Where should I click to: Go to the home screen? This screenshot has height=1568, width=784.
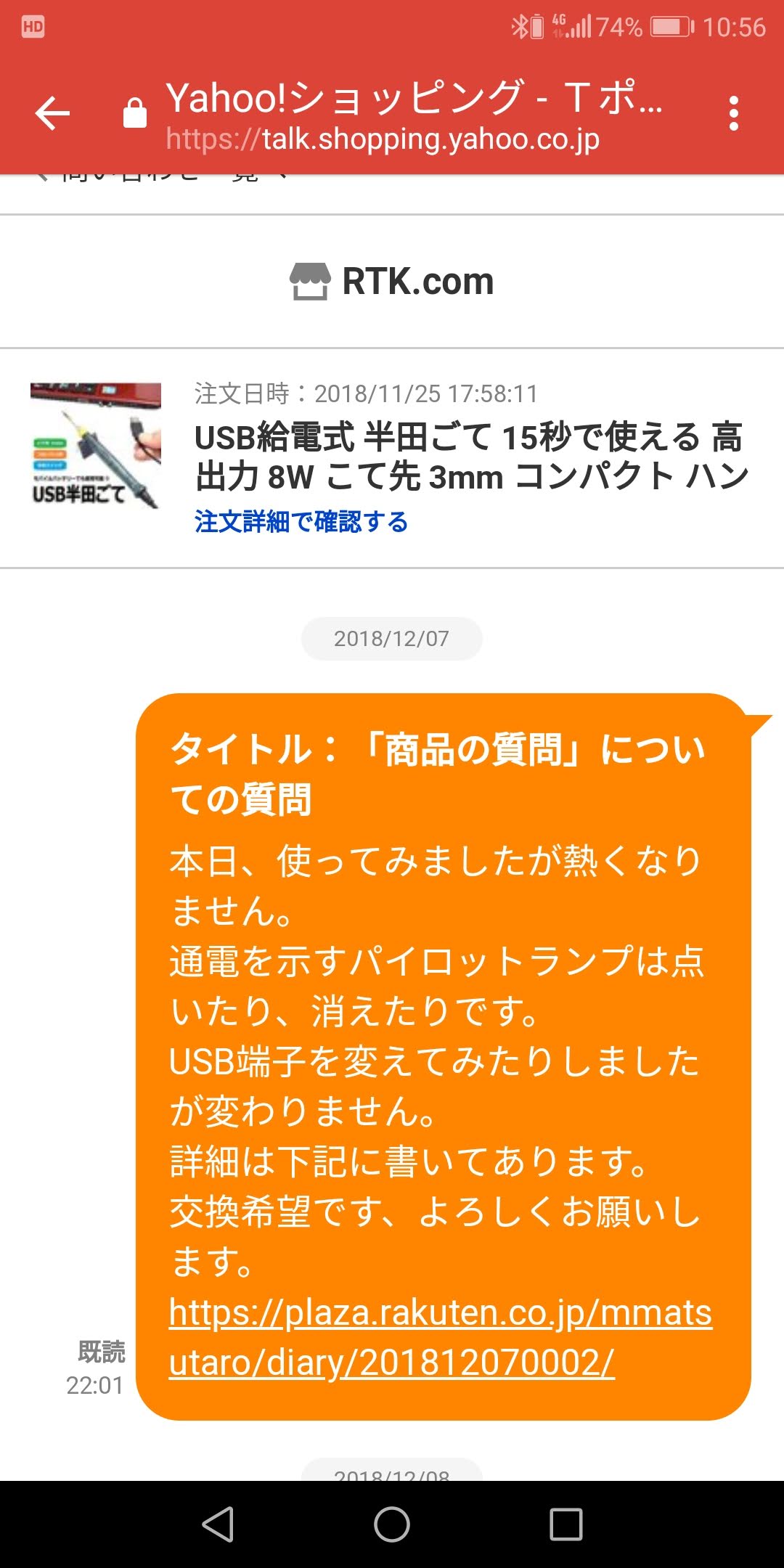pos(392,1524)
